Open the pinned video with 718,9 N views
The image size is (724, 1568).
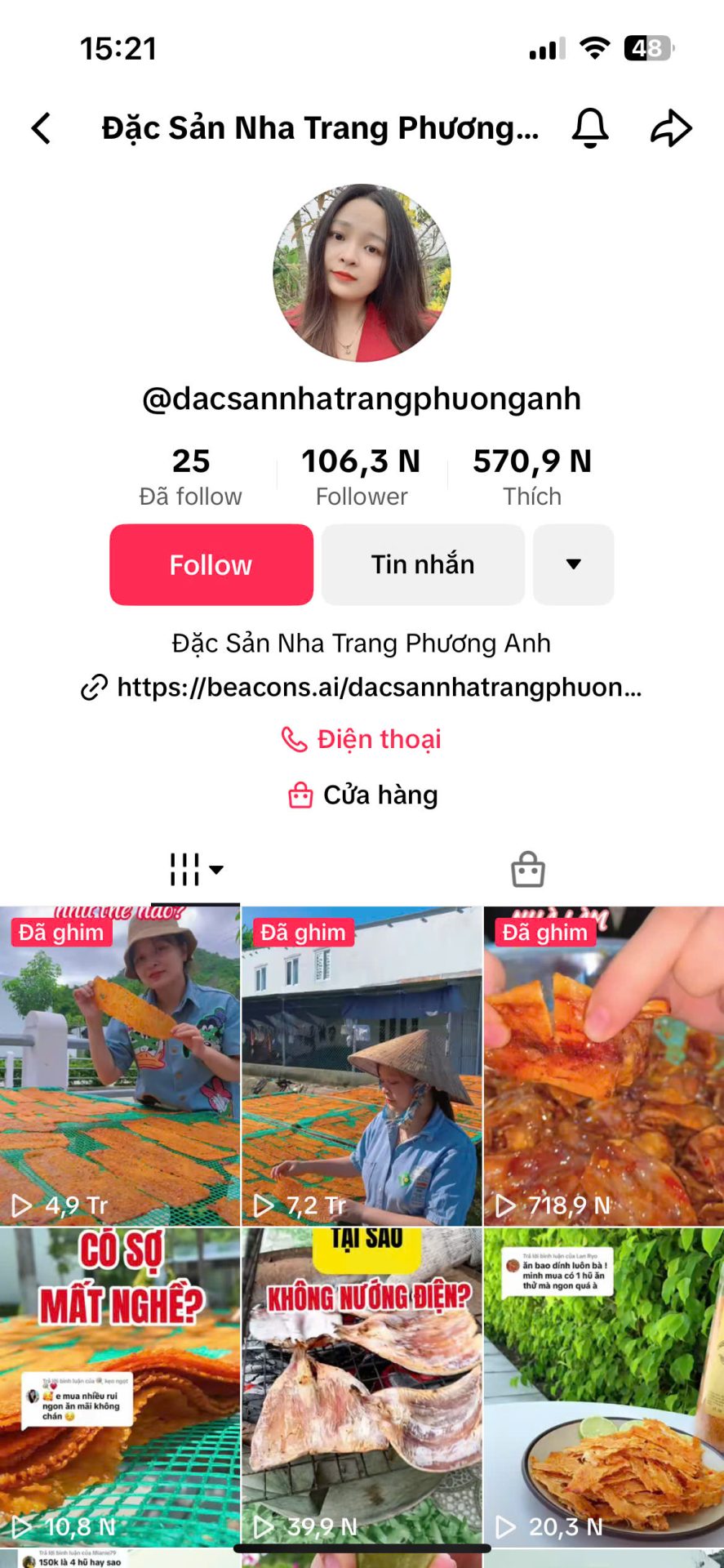click(604, 1066)
